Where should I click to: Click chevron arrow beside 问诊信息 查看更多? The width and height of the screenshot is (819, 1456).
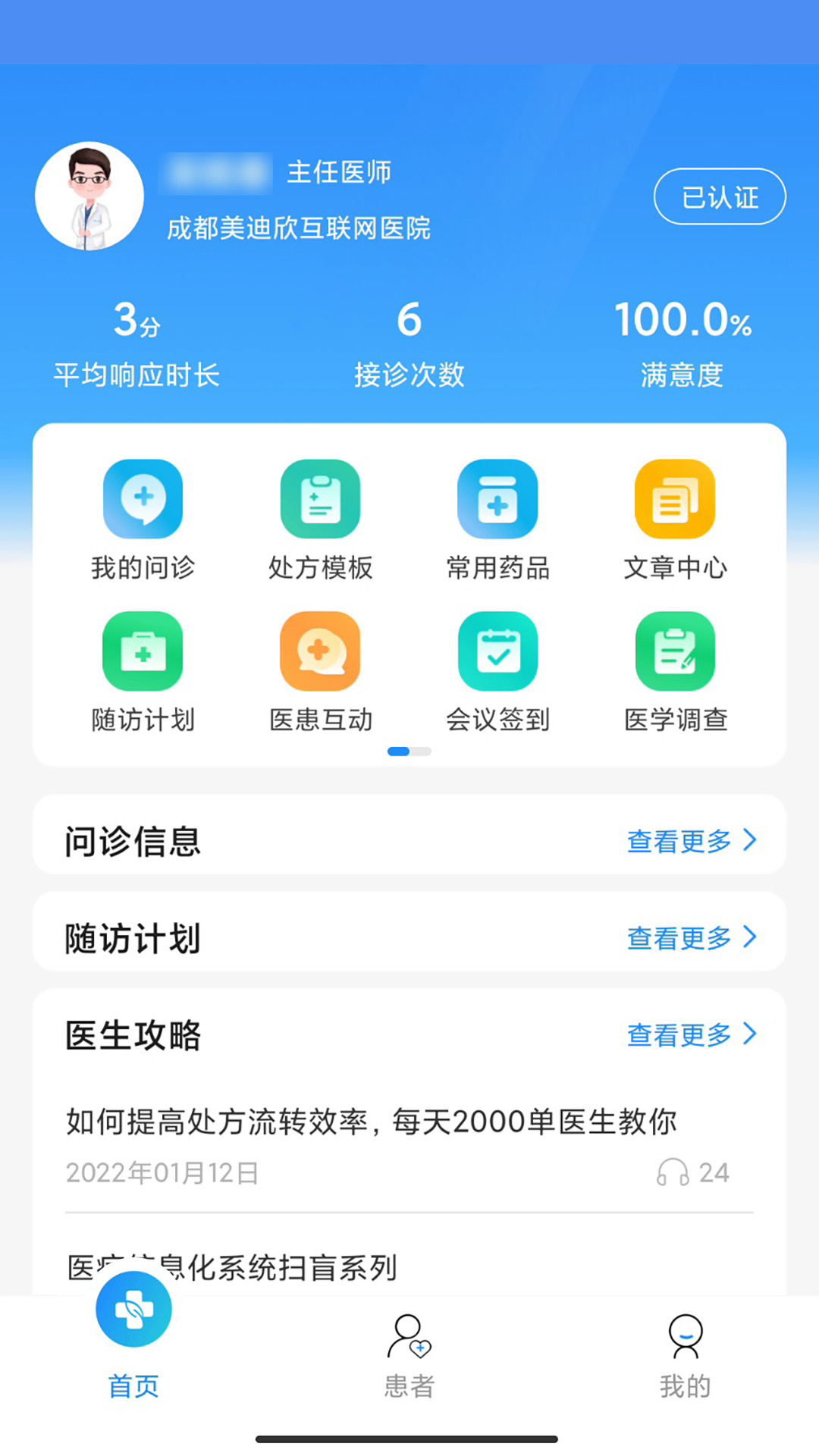point(751,840)
